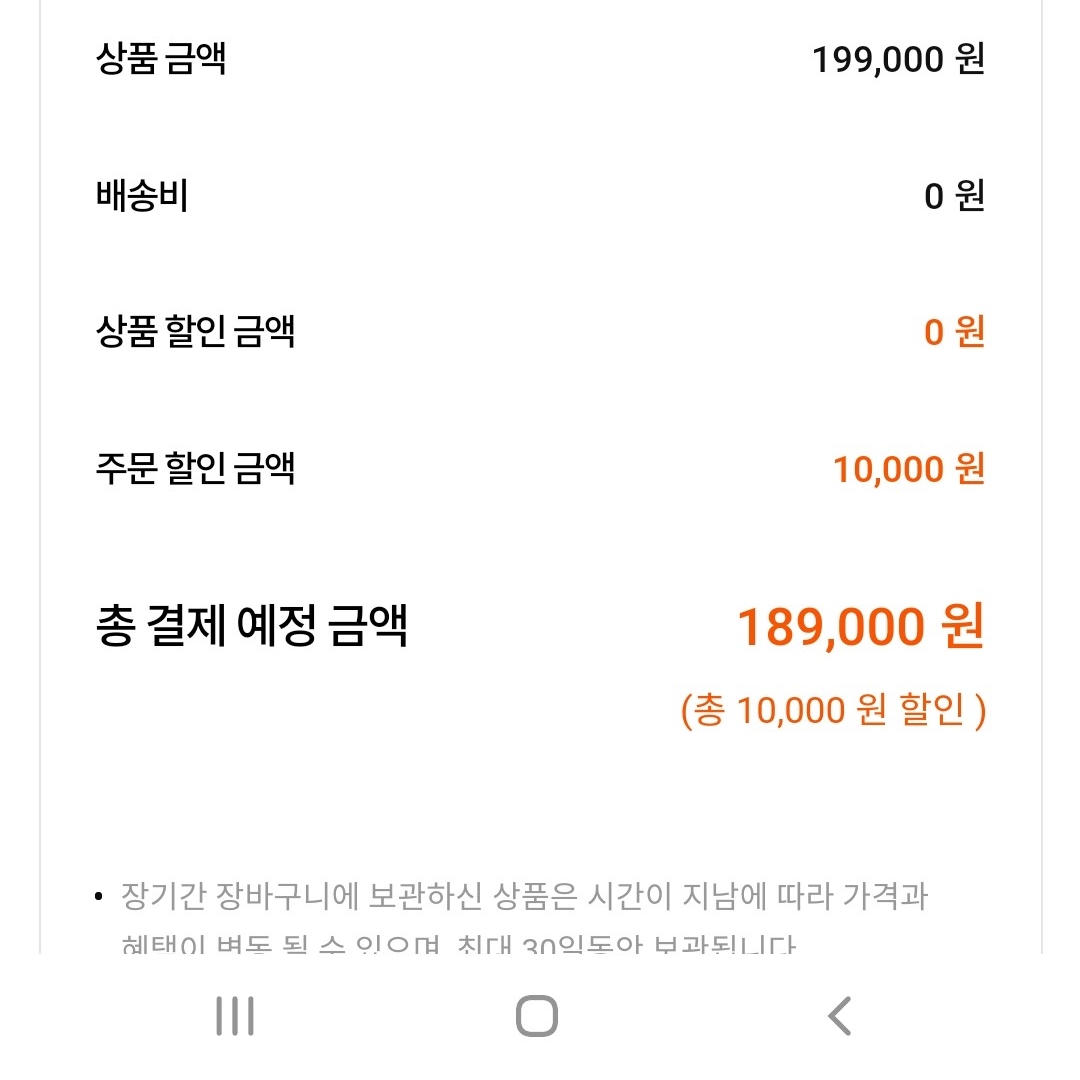Tap the system home button
This screenshot has width=1080, height=1080.
(537, 1016)
